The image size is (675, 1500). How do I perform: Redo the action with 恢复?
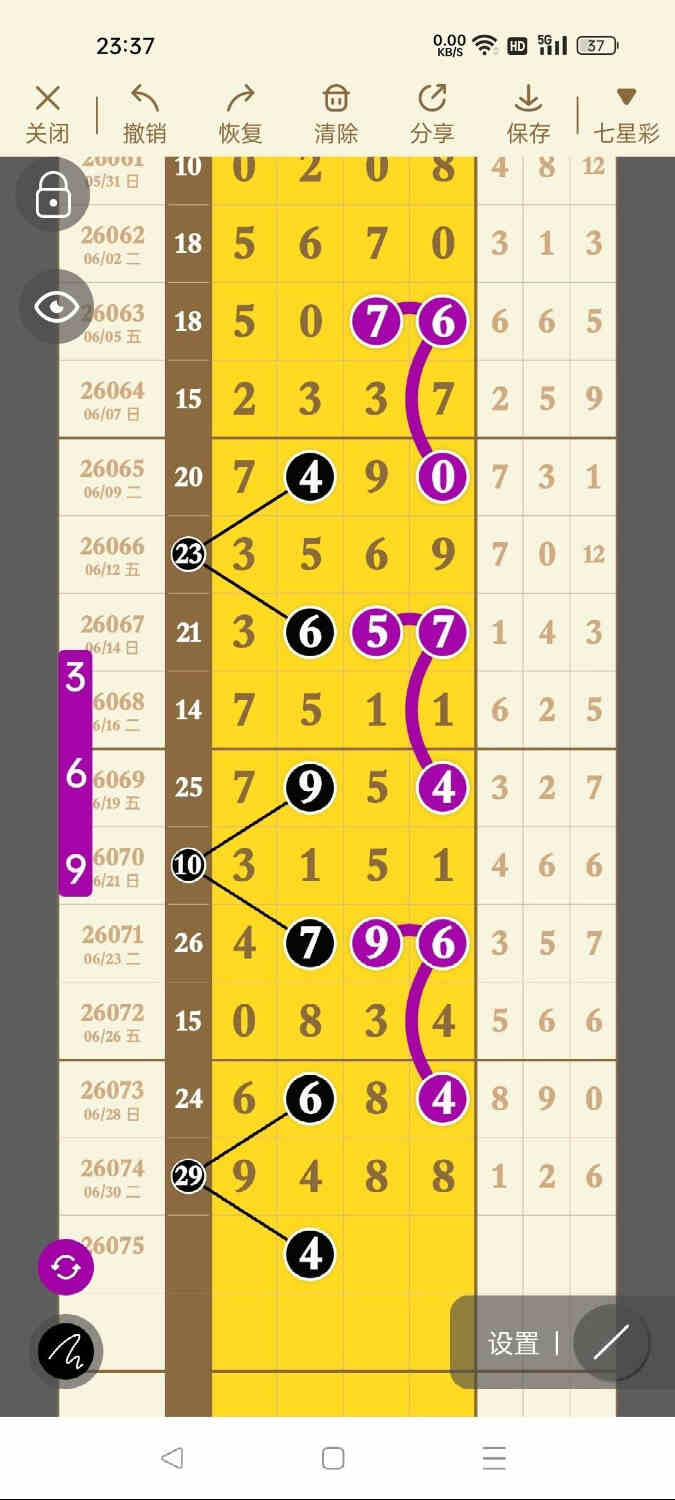pyautogui.click(x=240, y=114)
